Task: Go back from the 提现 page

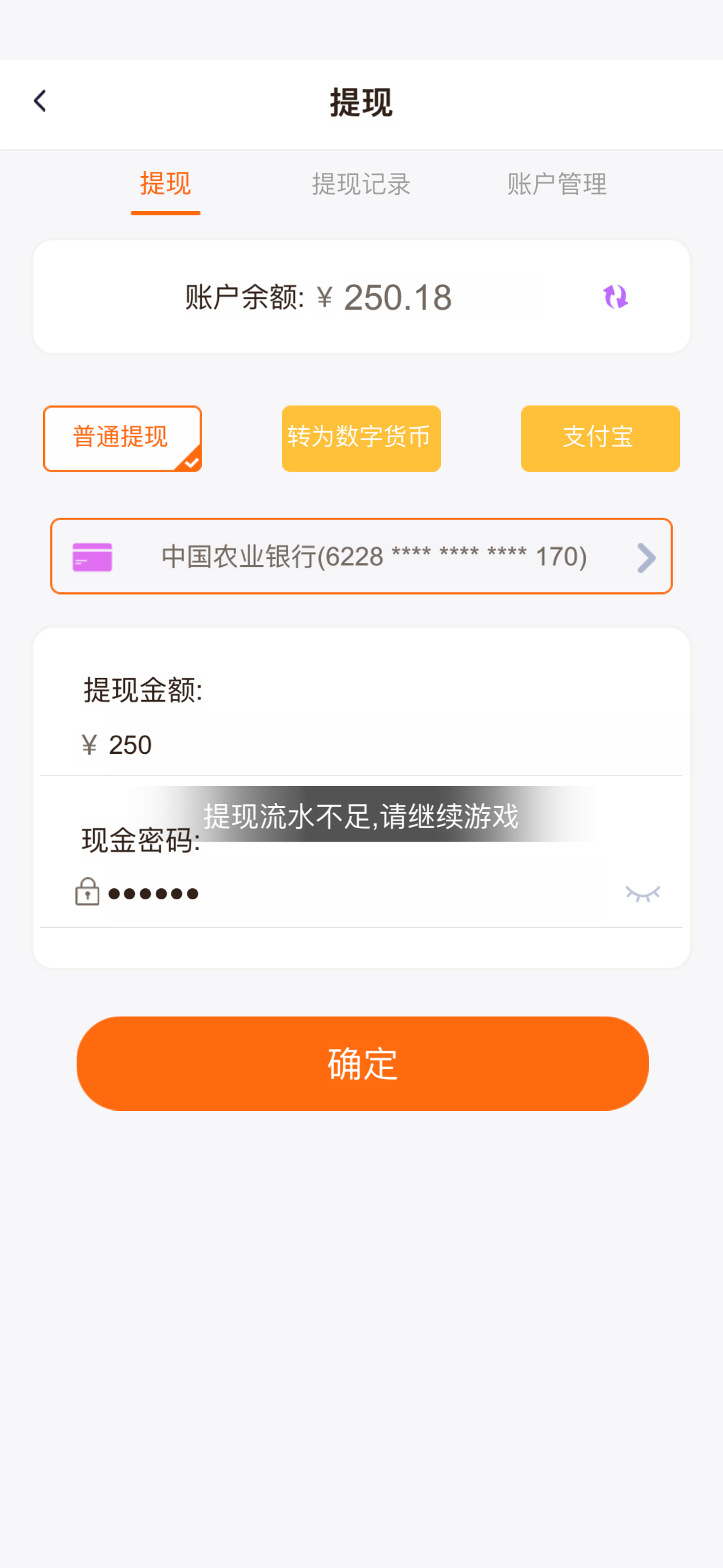Action: (40, 101)
